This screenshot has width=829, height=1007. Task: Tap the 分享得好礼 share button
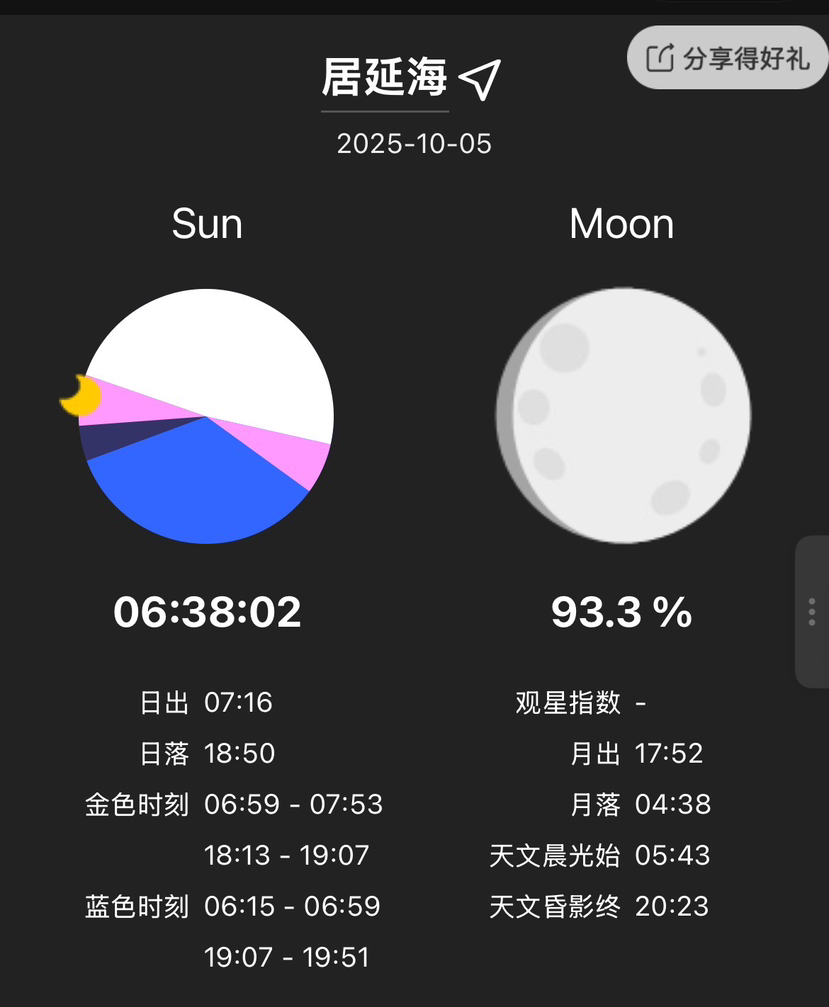tap(727, 58)
